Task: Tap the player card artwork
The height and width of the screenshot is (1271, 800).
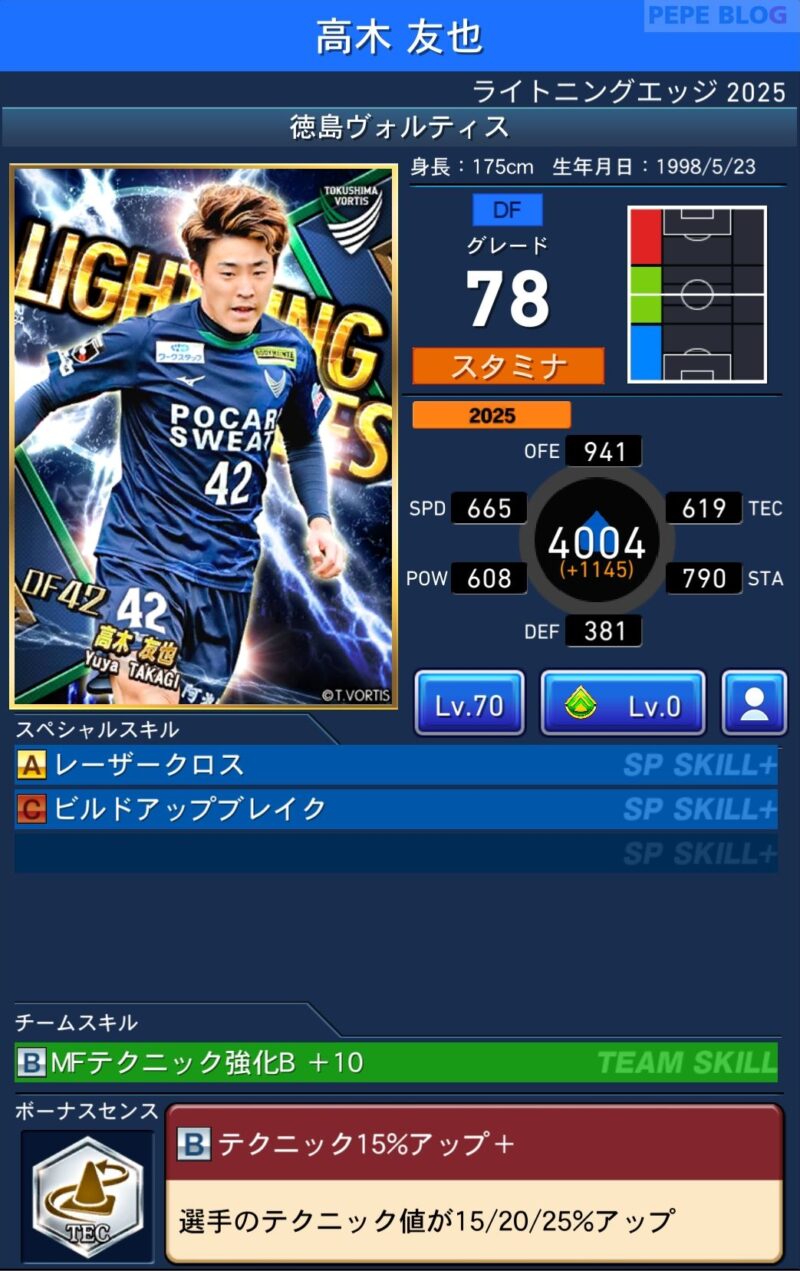Action: 205,430
